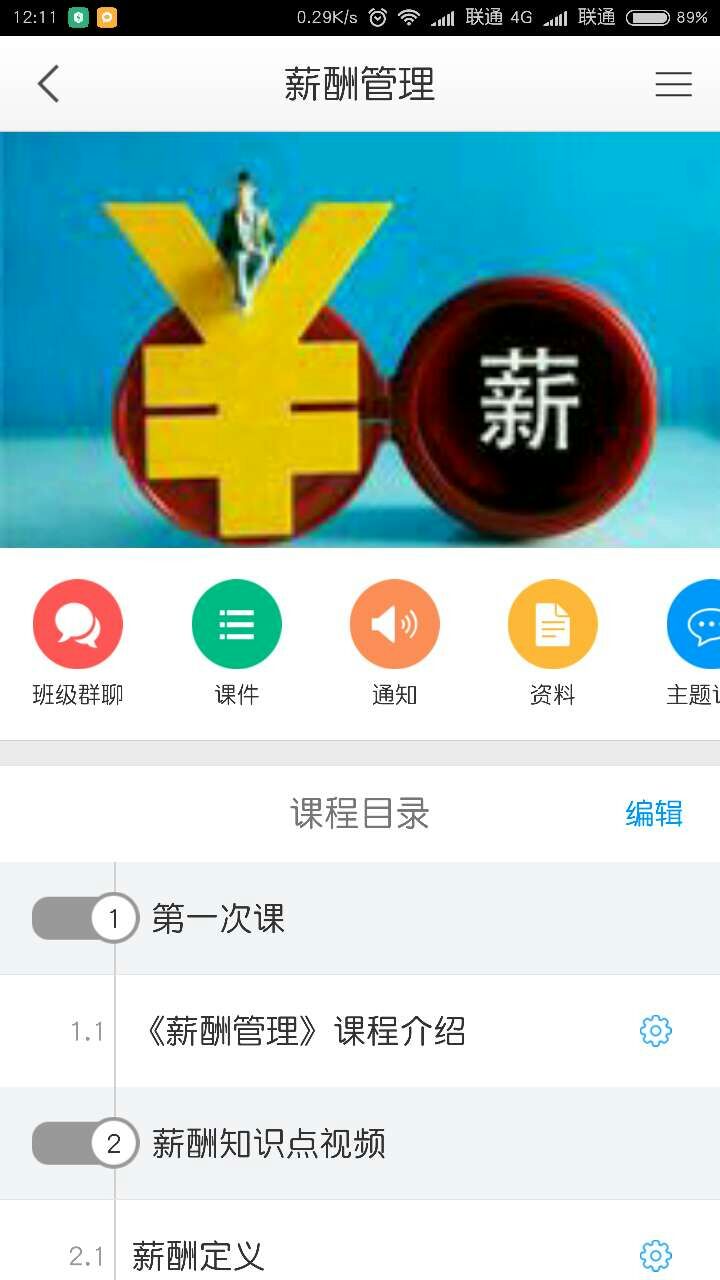This screenshot has width=720, height=1280.
Task: Expand chapter 1 第一次课
Action: coord(218,919)
